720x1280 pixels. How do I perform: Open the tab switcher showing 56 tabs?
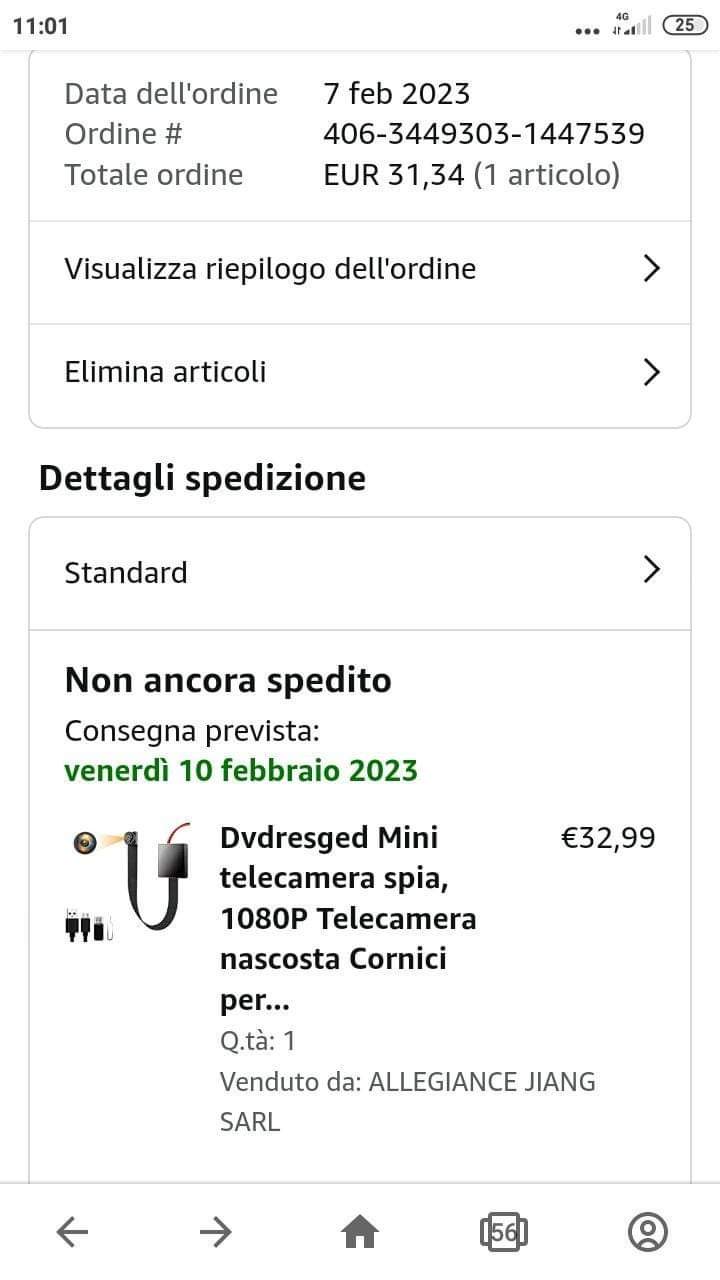point(504,1232)
